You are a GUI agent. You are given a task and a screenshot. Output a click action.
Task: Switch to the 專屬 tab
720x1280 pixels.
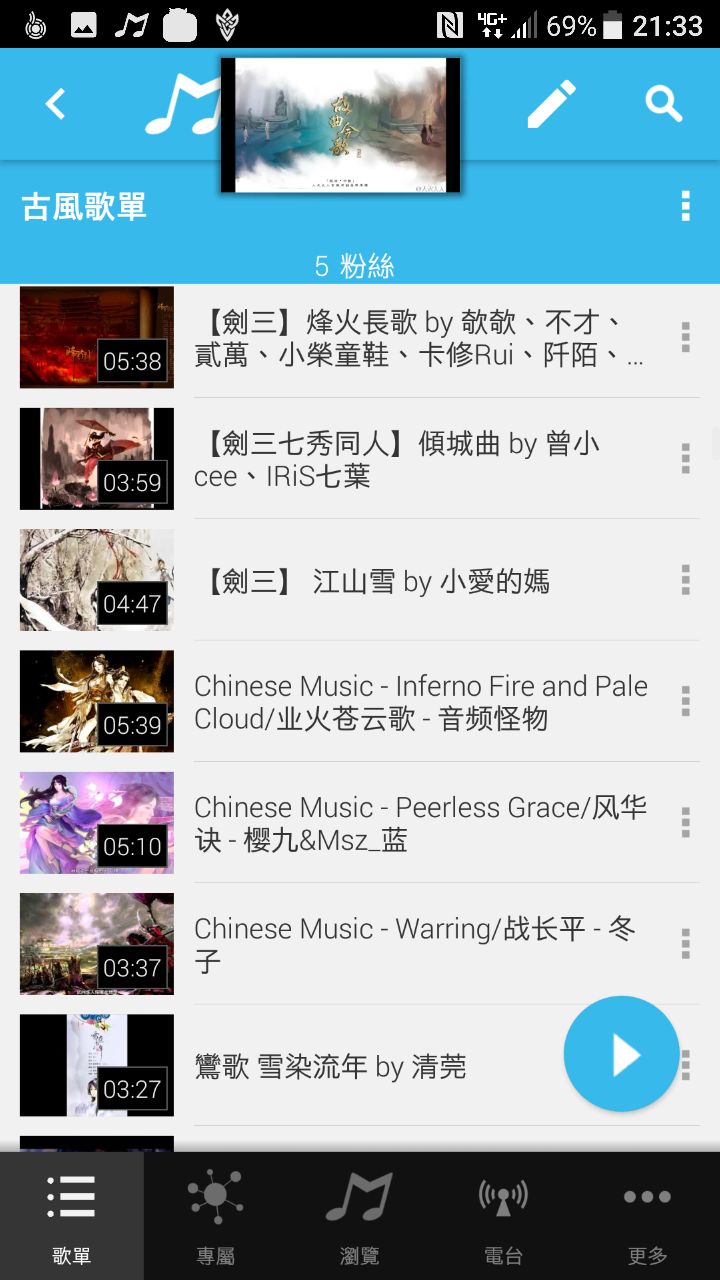pyautogui.click(x=215, y=1216)
